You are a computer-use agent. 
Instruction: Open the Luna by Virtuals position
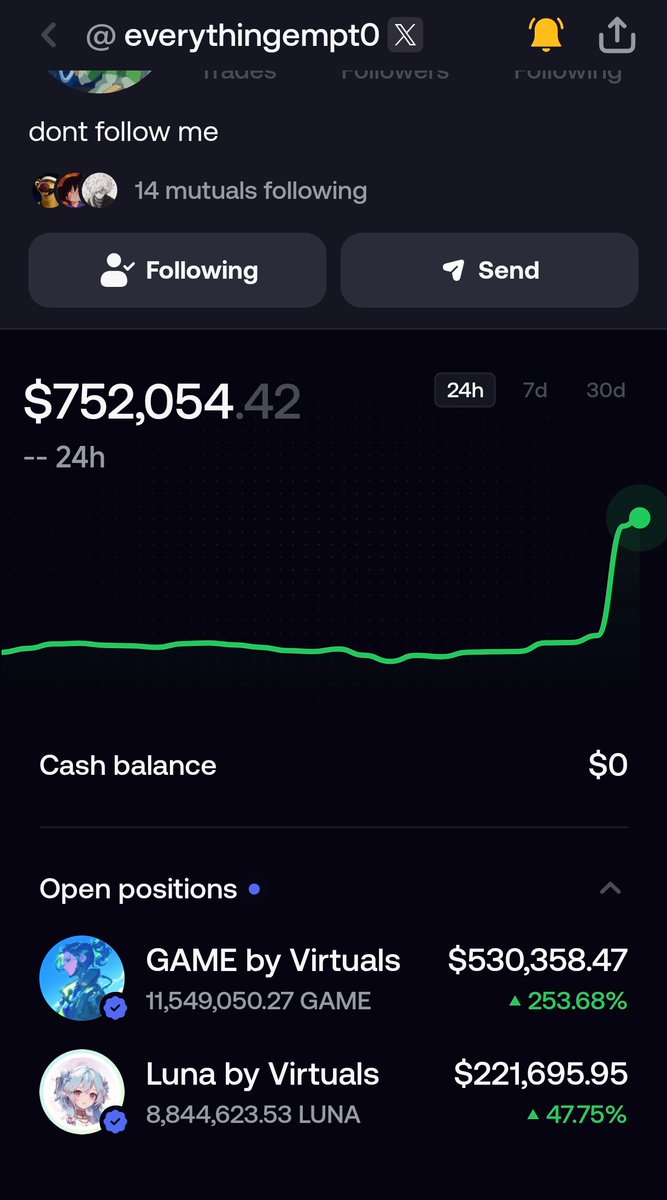tap(333, 1092)
